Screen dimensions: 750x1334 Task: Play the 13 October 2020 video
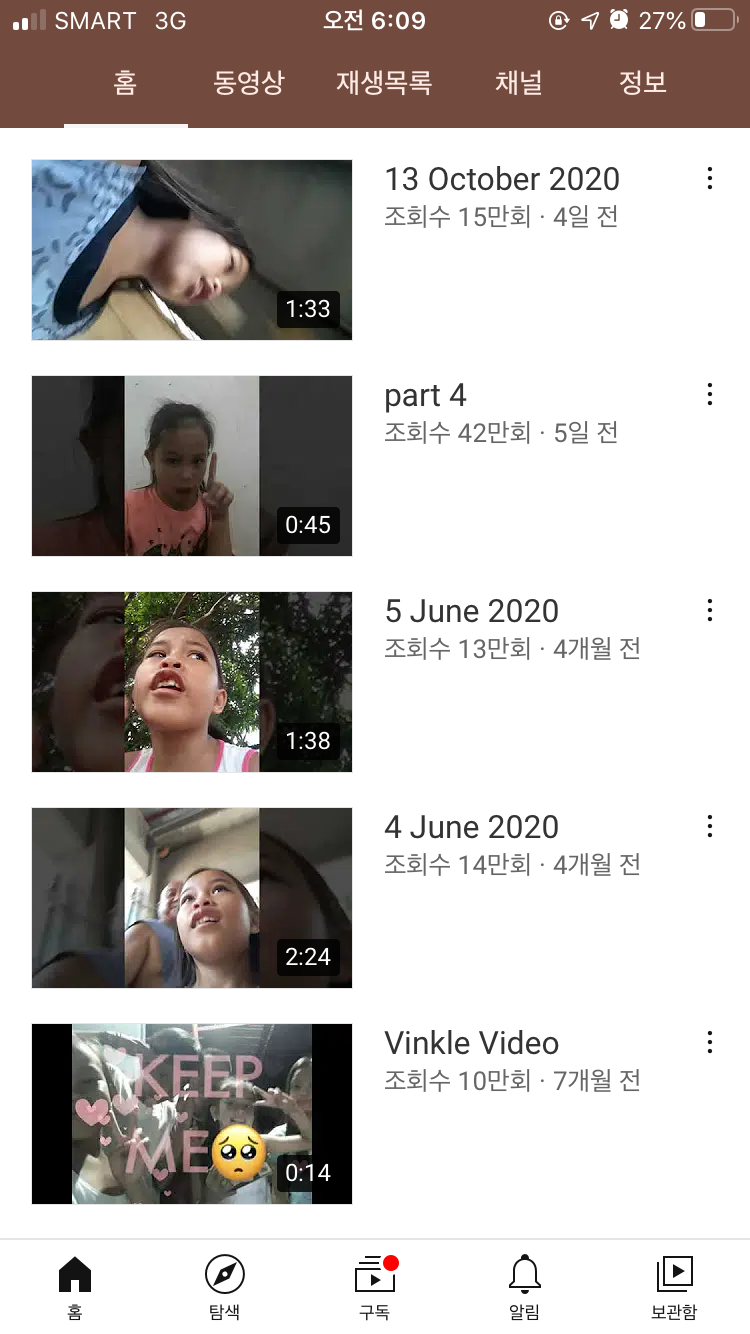click(x=192, y=250)
